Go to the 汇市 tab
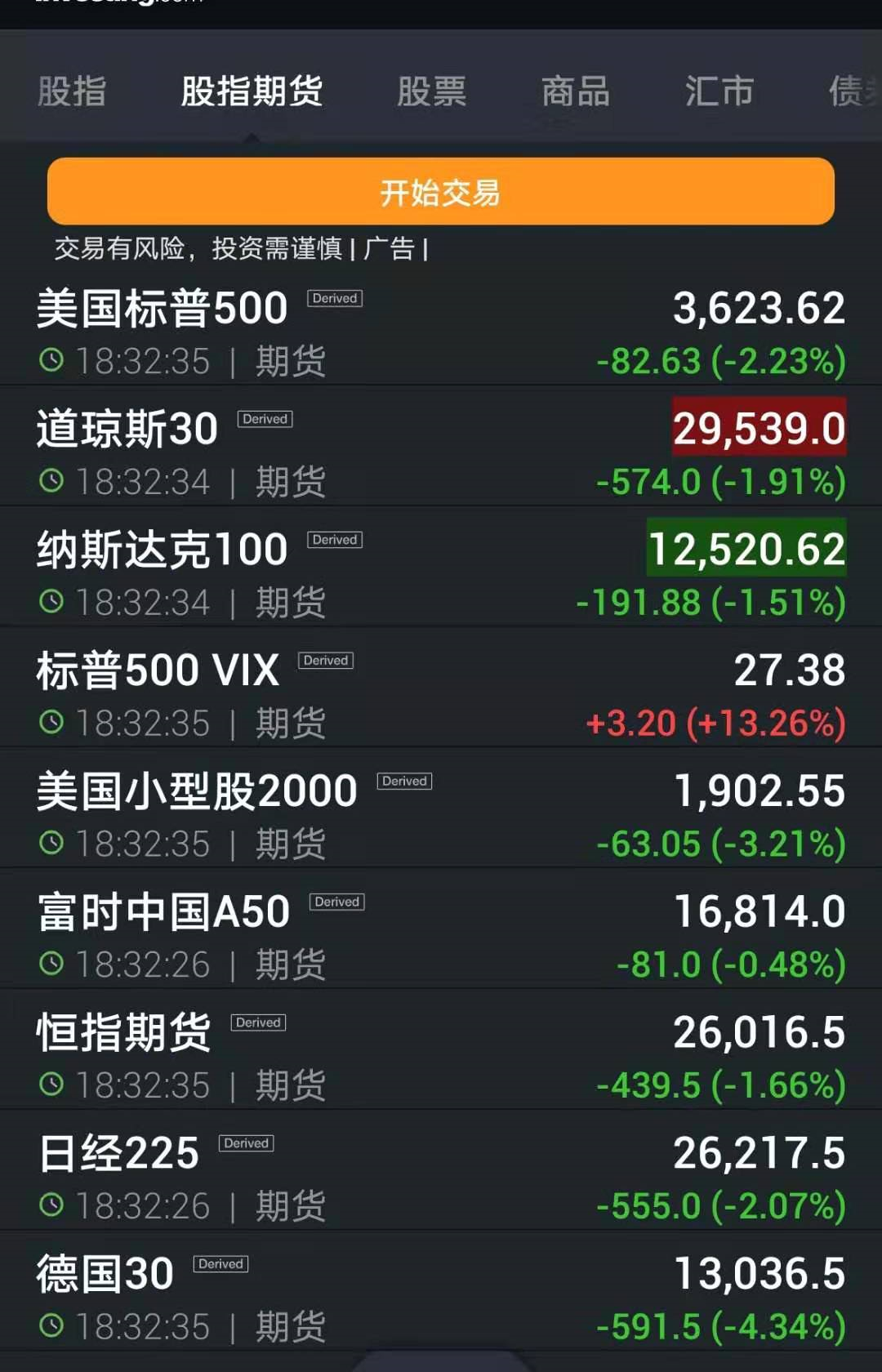 coord(719,91)
